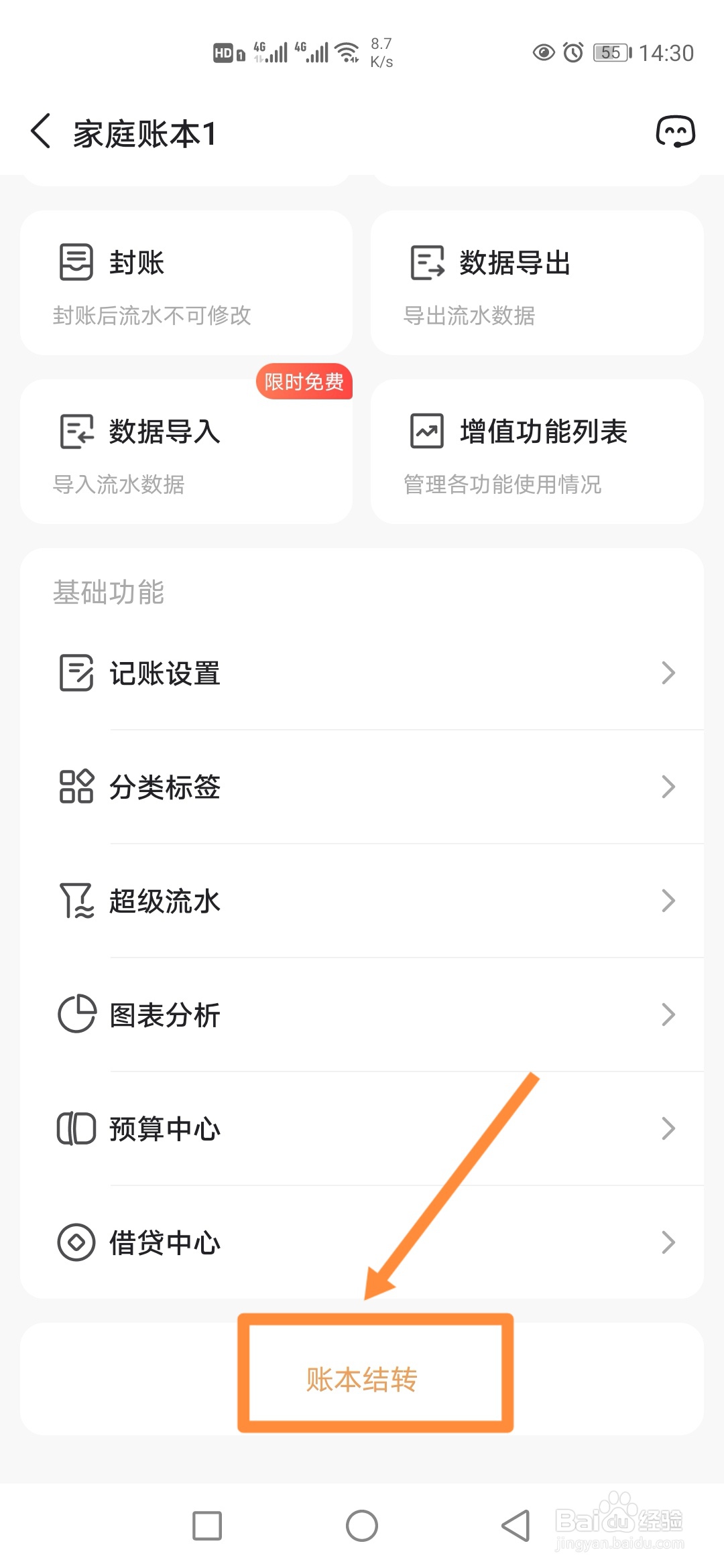Open the 封账 (close accounts) feature icon
Viewport: 724px width, 1568px height.
coord(74,262)
